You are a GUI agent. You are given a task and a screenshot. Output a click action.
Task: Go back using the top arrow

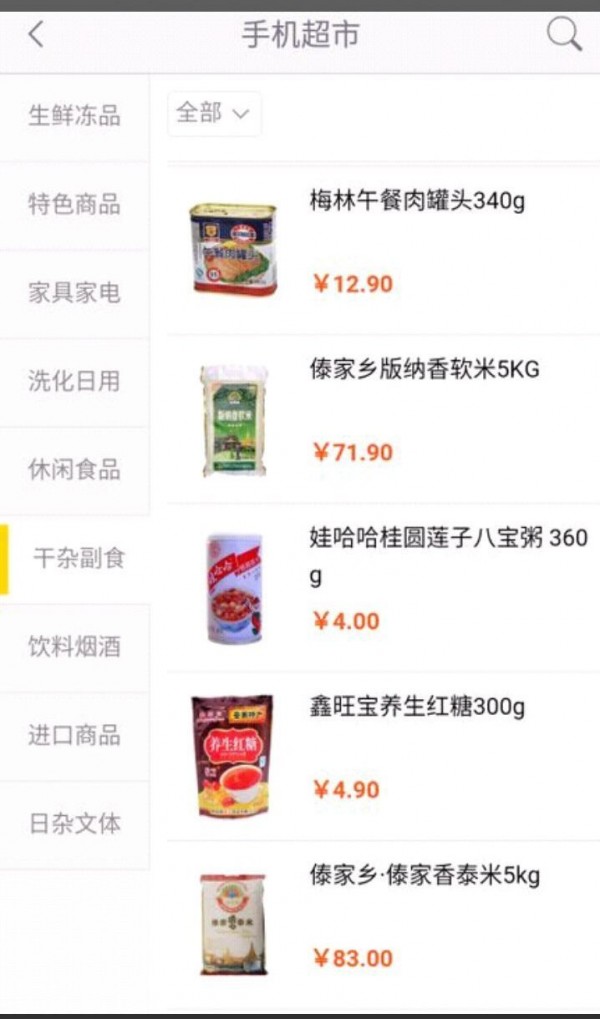(x=36, y=36)
